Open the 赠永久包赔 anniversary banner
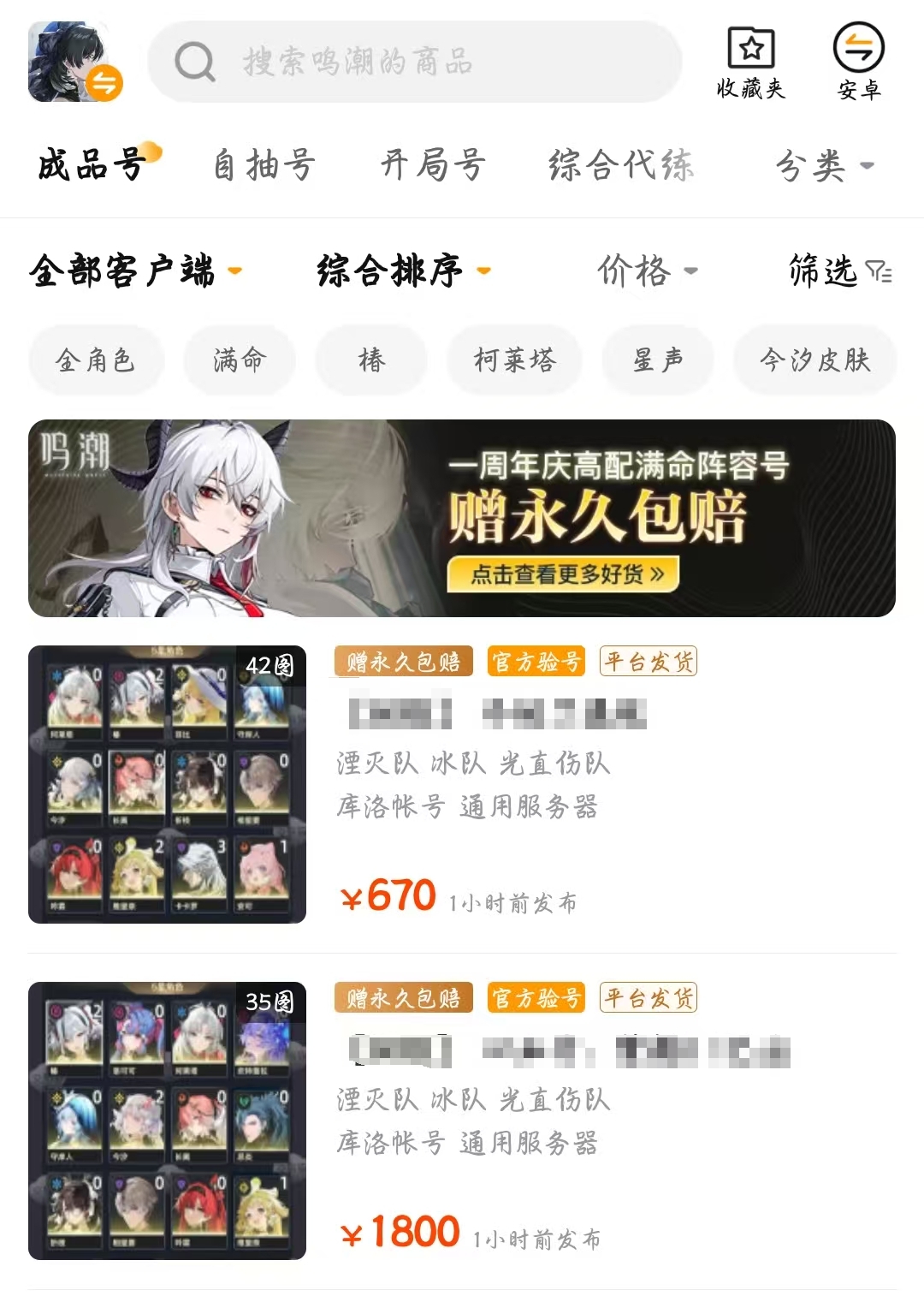 [x=462, y=518]
